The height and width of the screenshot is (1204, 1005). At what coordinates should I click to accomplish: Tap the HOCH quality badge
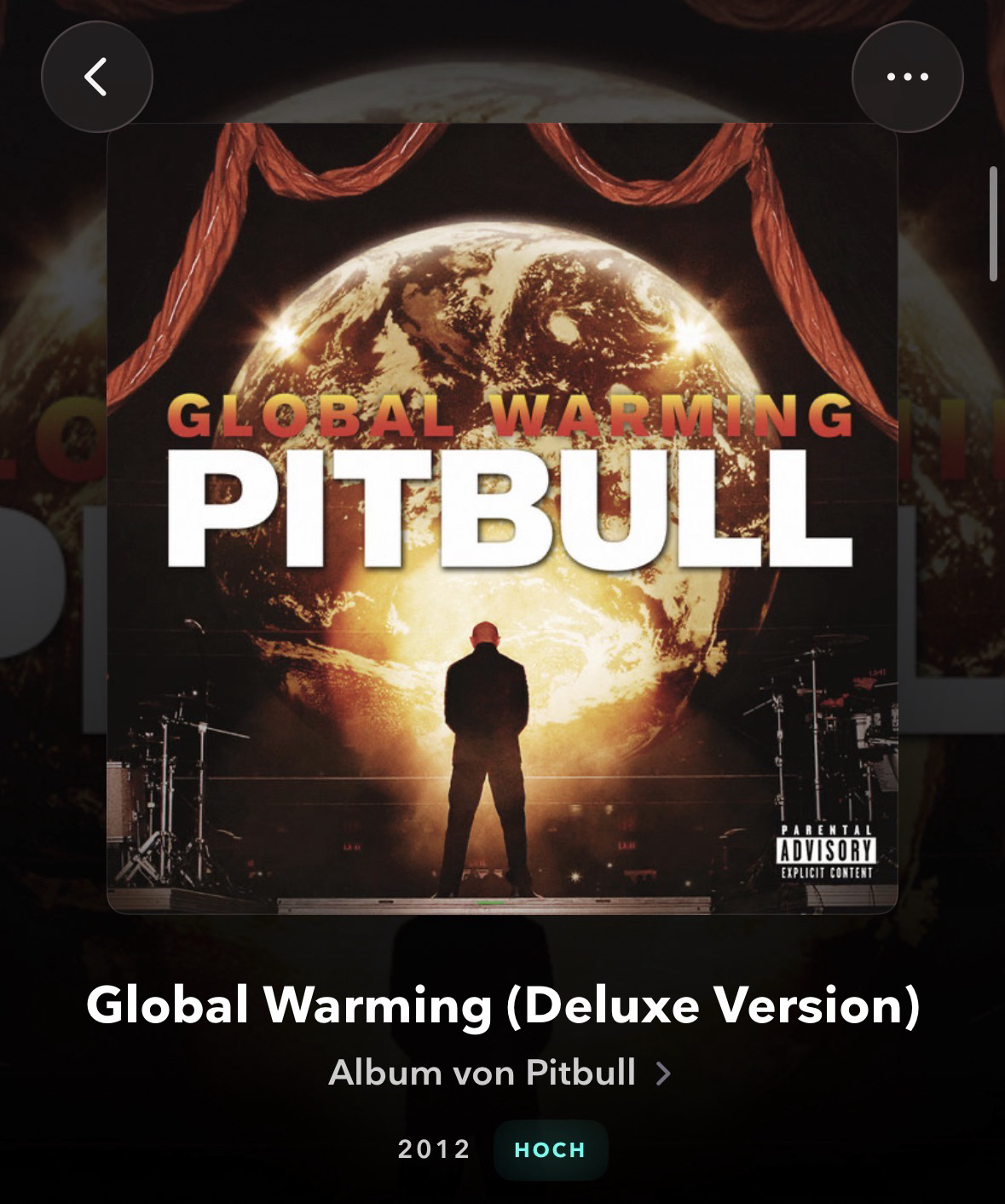(550, 1149)
